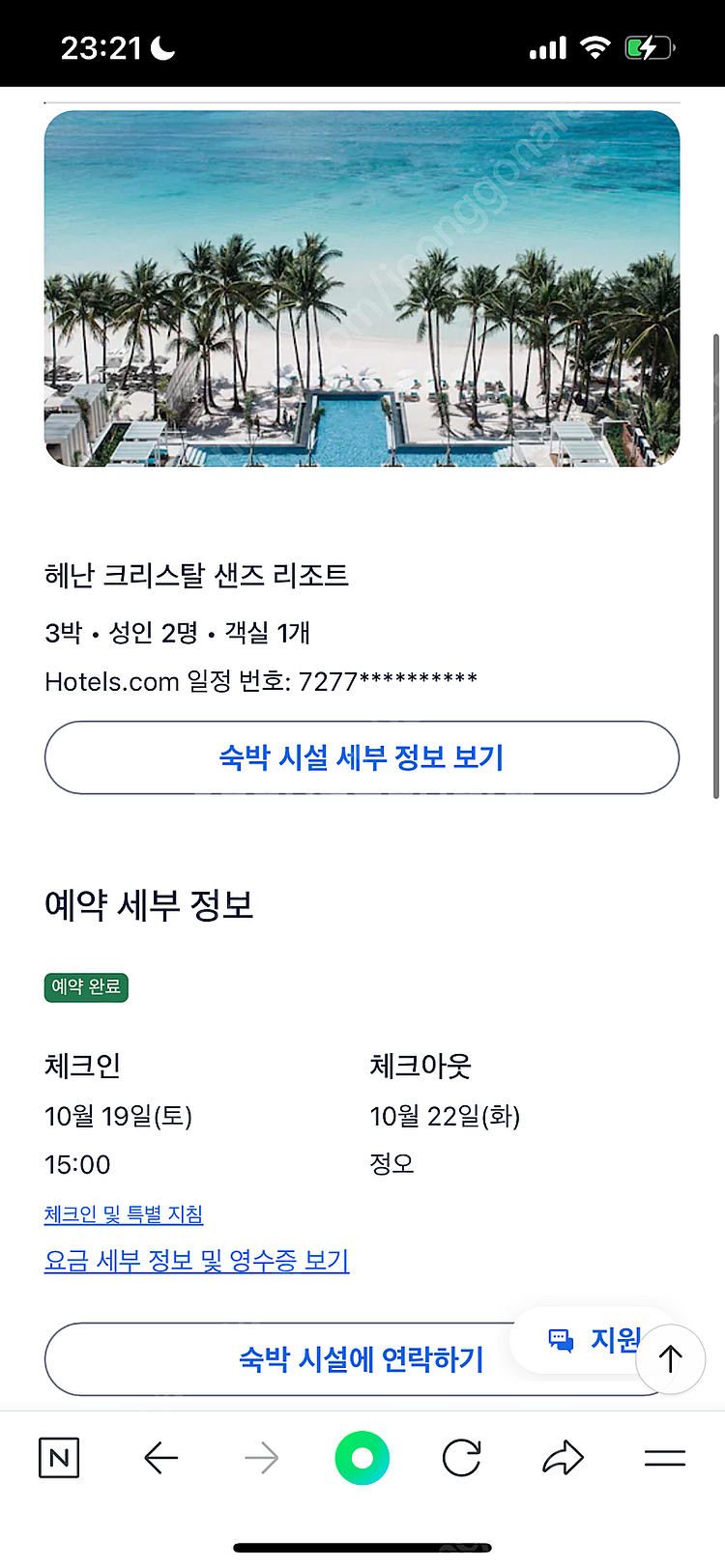Go back with the browser back arrow
The width and height of the screenshot is (725, 1568).
pos(160,1458)
